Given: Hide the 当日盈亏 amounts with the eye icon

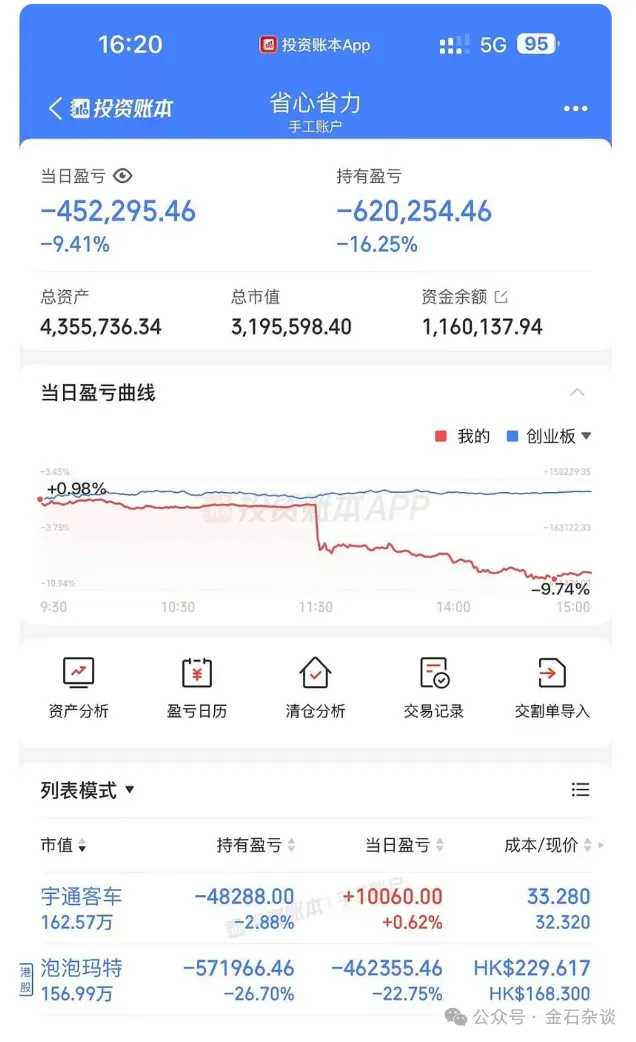Looking at the screenshot, I should [123, 176].
